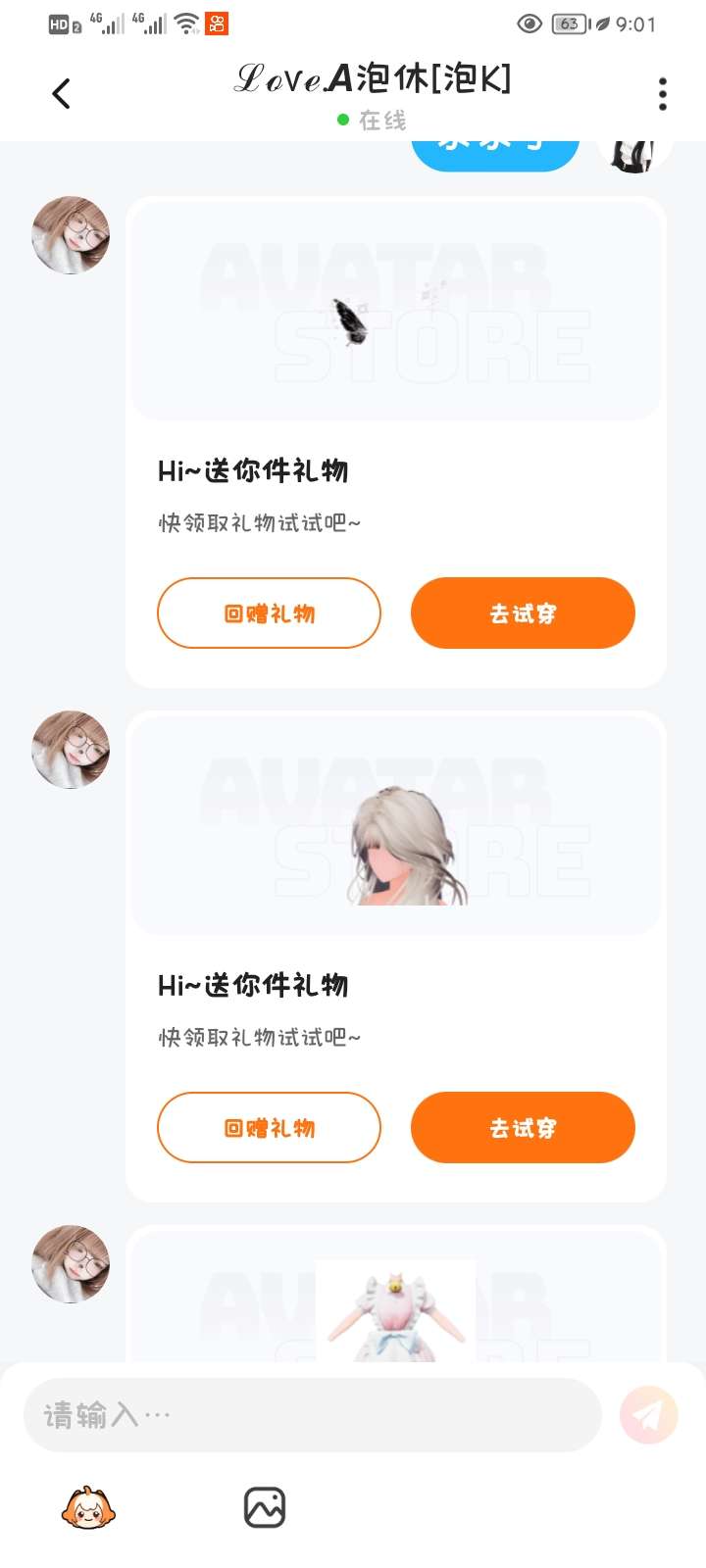The image size is (706, 1568).
Task: Open the feather gift preview image
Action: [396, 312]
